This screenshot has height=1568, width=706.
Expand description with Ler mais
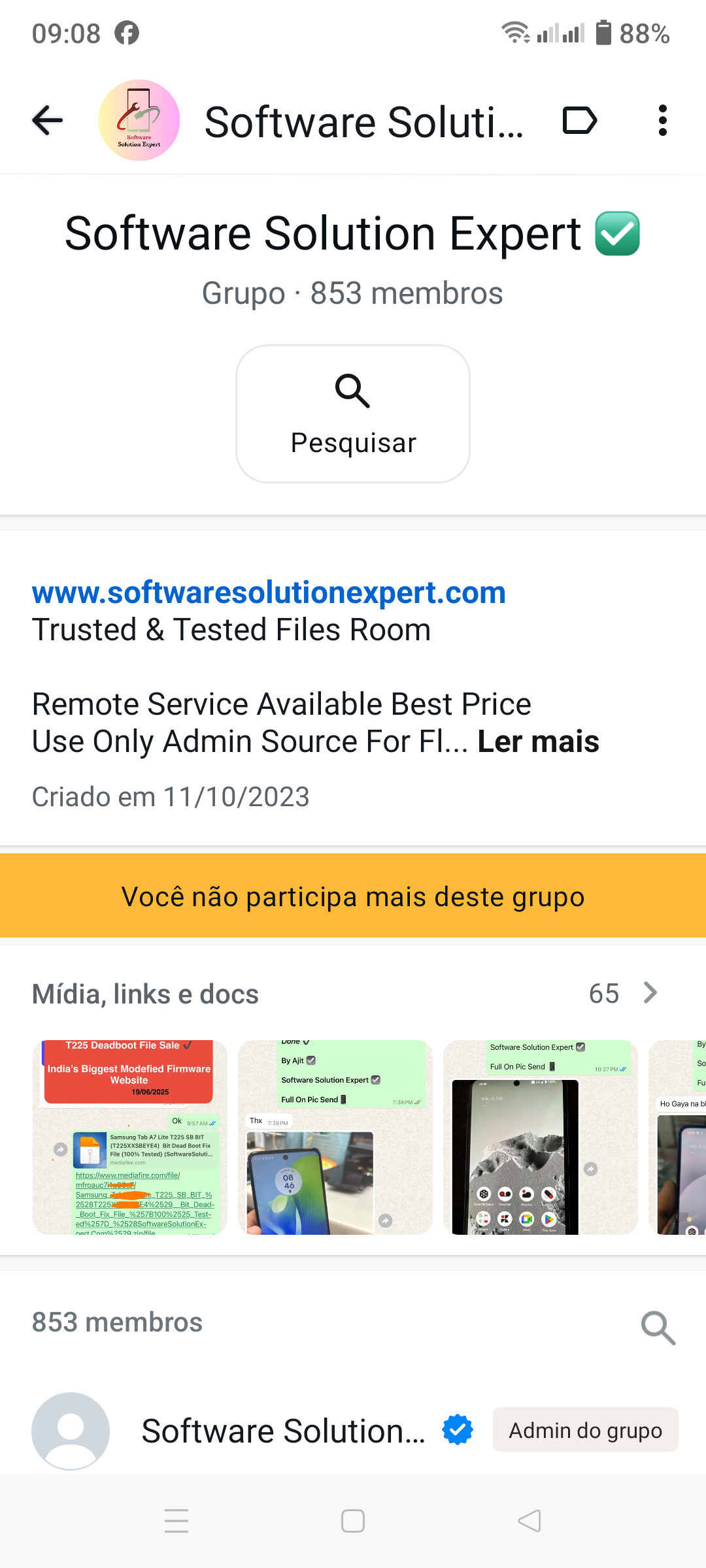[538, 742]
